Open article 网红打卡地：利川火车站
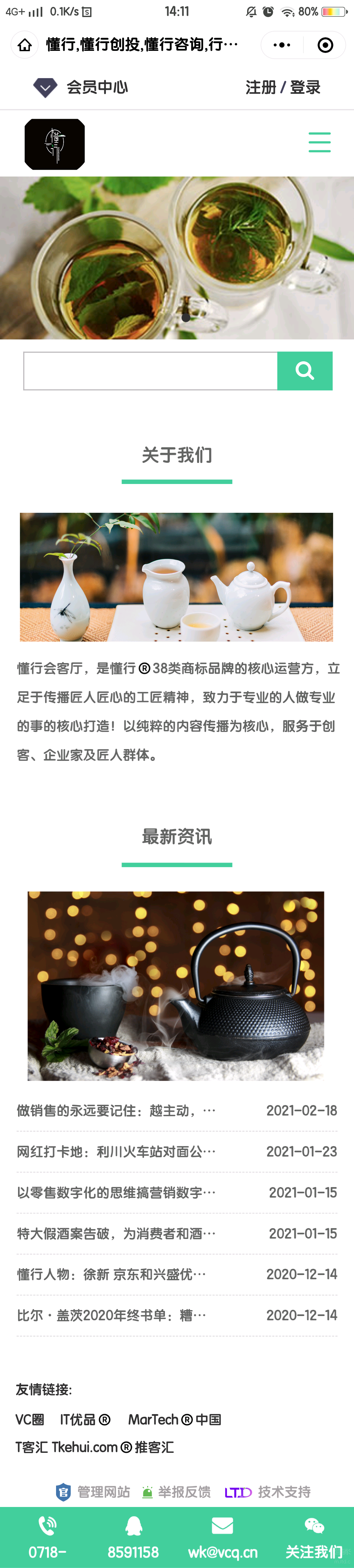The width and height of the screenshot is (354, 1568). (x=116, y=1152)
